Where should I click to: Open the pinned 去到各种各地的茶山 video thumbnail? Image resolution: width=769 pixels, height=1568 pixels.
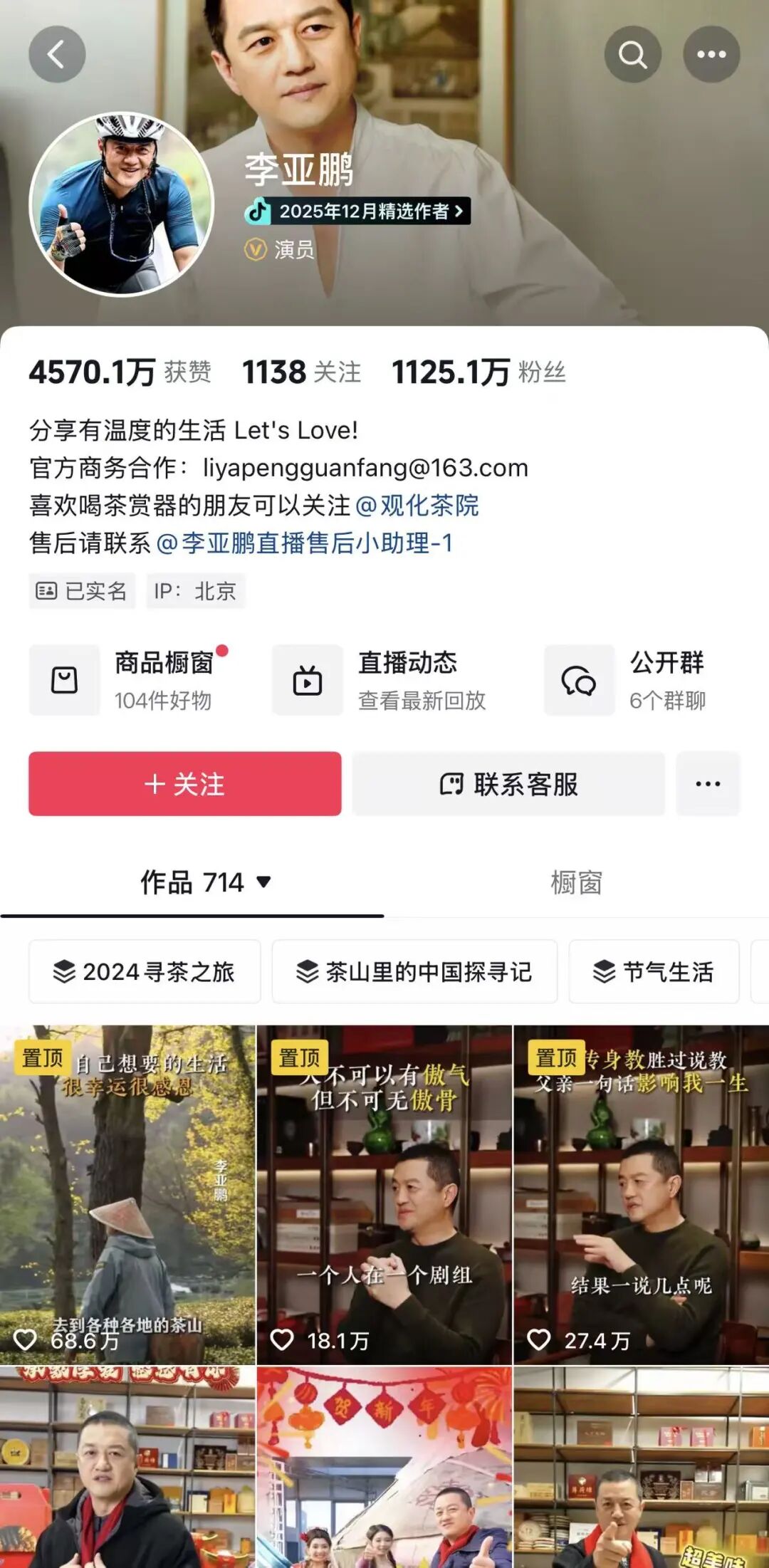tap(128, 1182)
